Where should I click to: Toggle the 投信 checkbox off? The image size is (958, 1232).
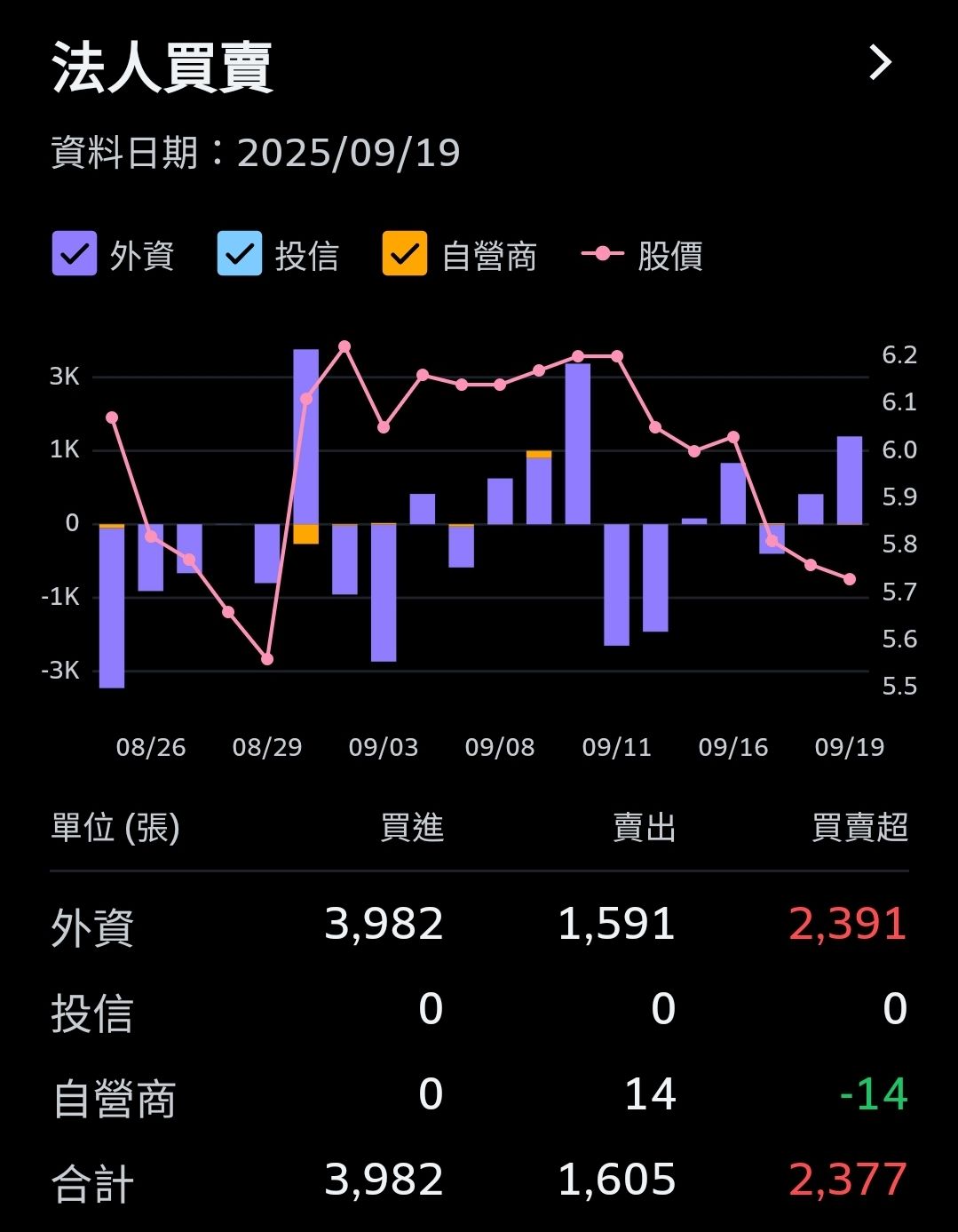point(240,254)
